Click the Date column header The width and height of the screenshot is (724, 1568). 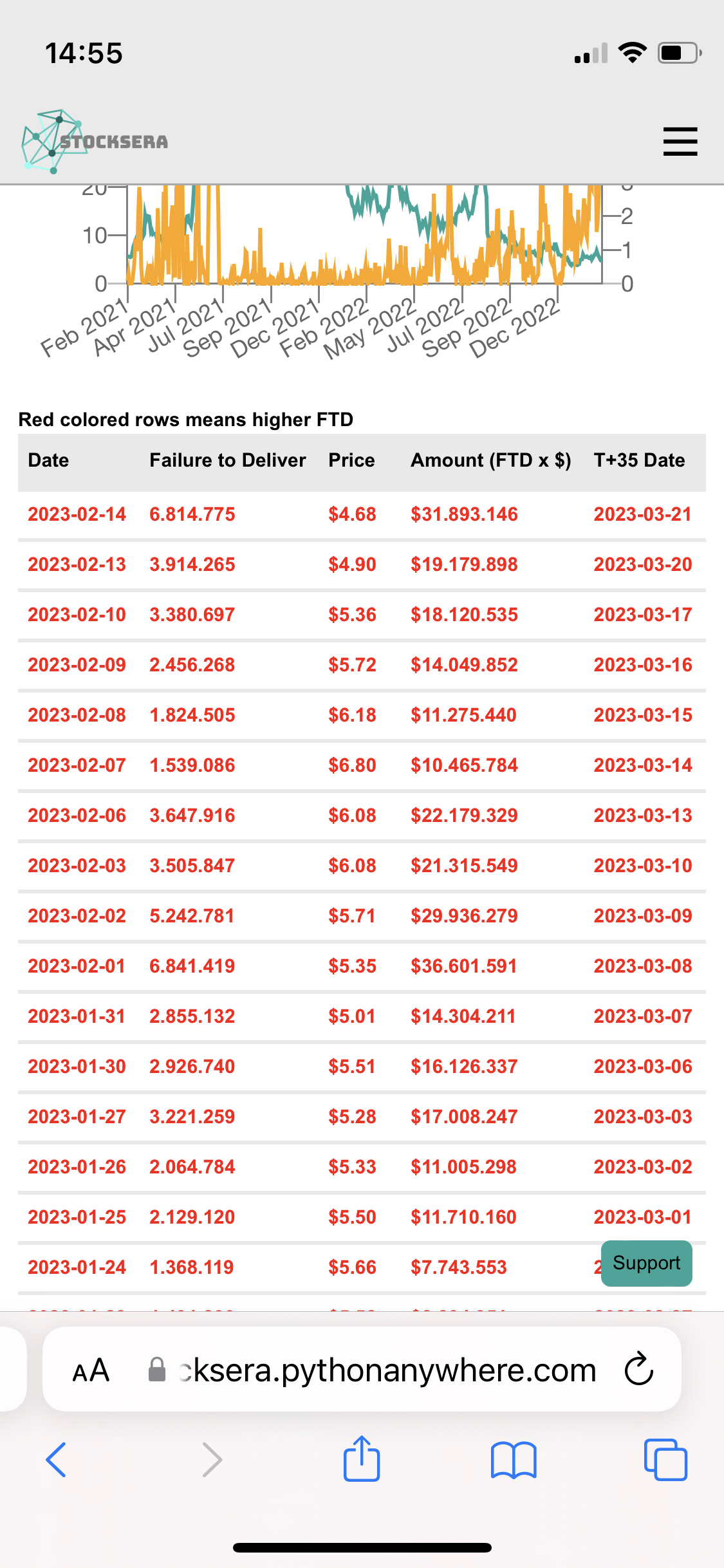click(x=48, y=460)
